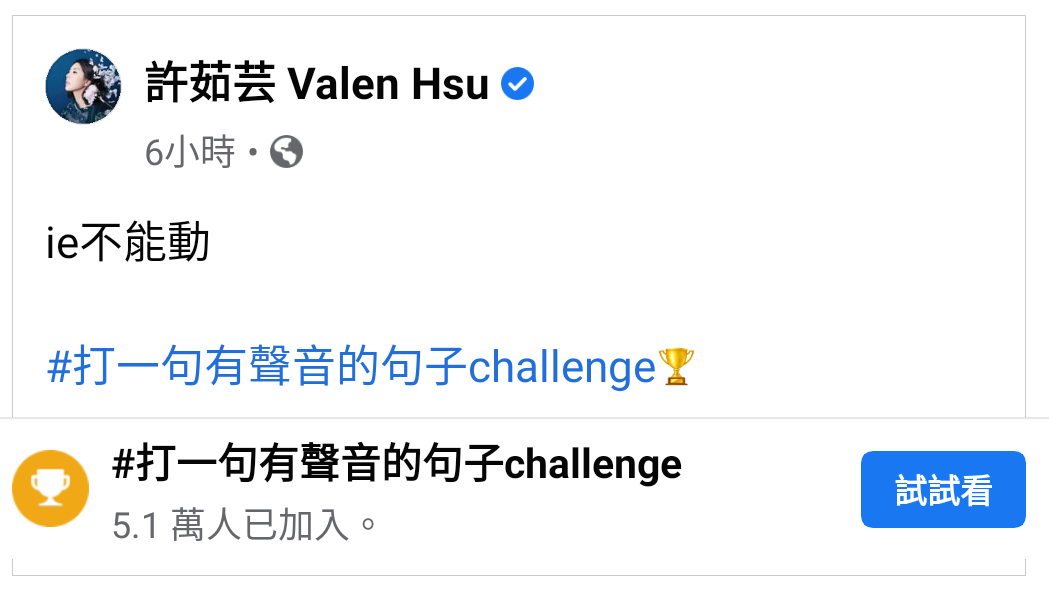1049x602 pixels.
Task: Open the 許茹芸 Valen Hsu profile name
Action: point(317,85)
